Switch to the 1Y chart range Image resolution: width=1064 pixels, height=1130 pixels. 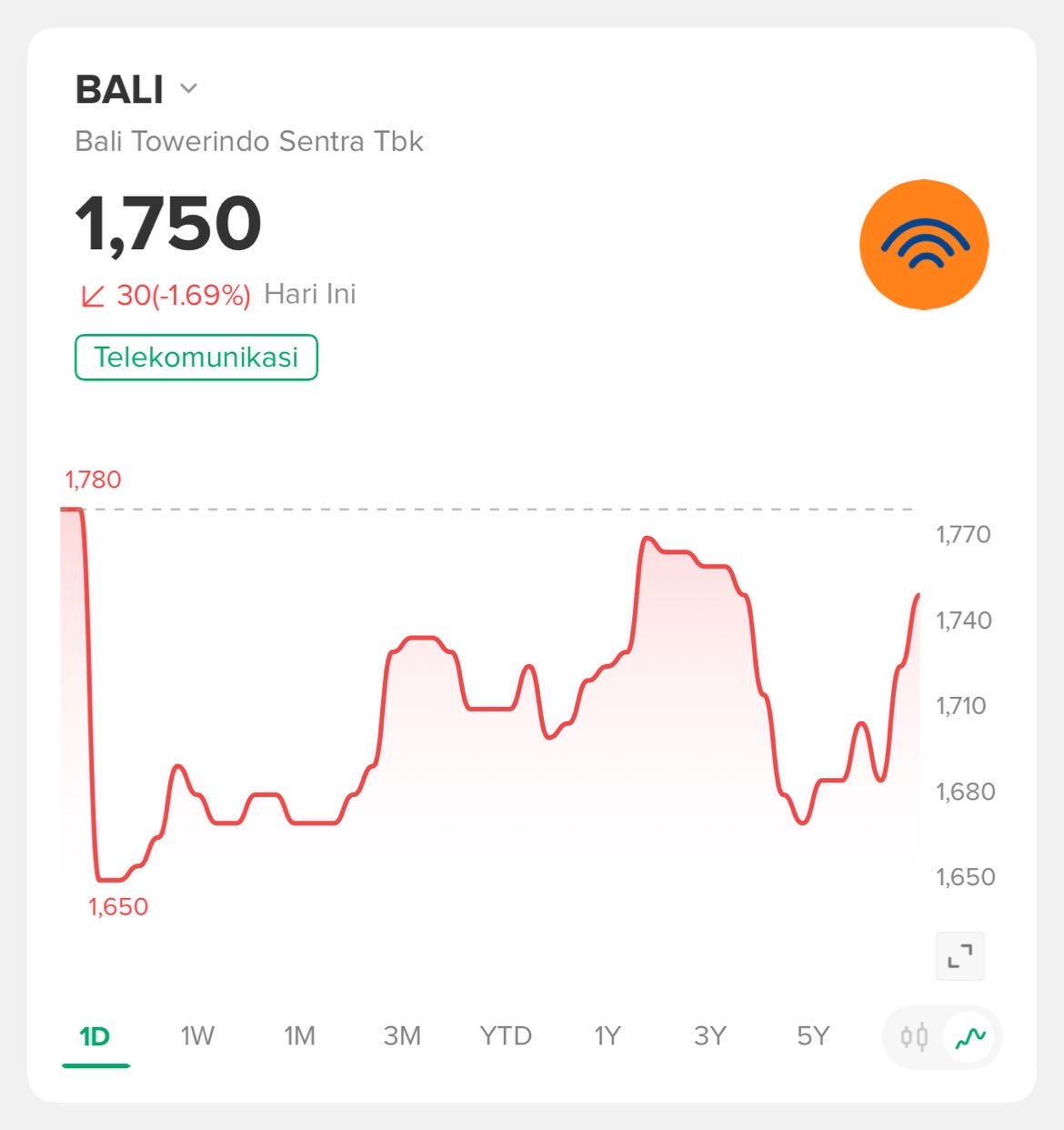coord(607,1036)
